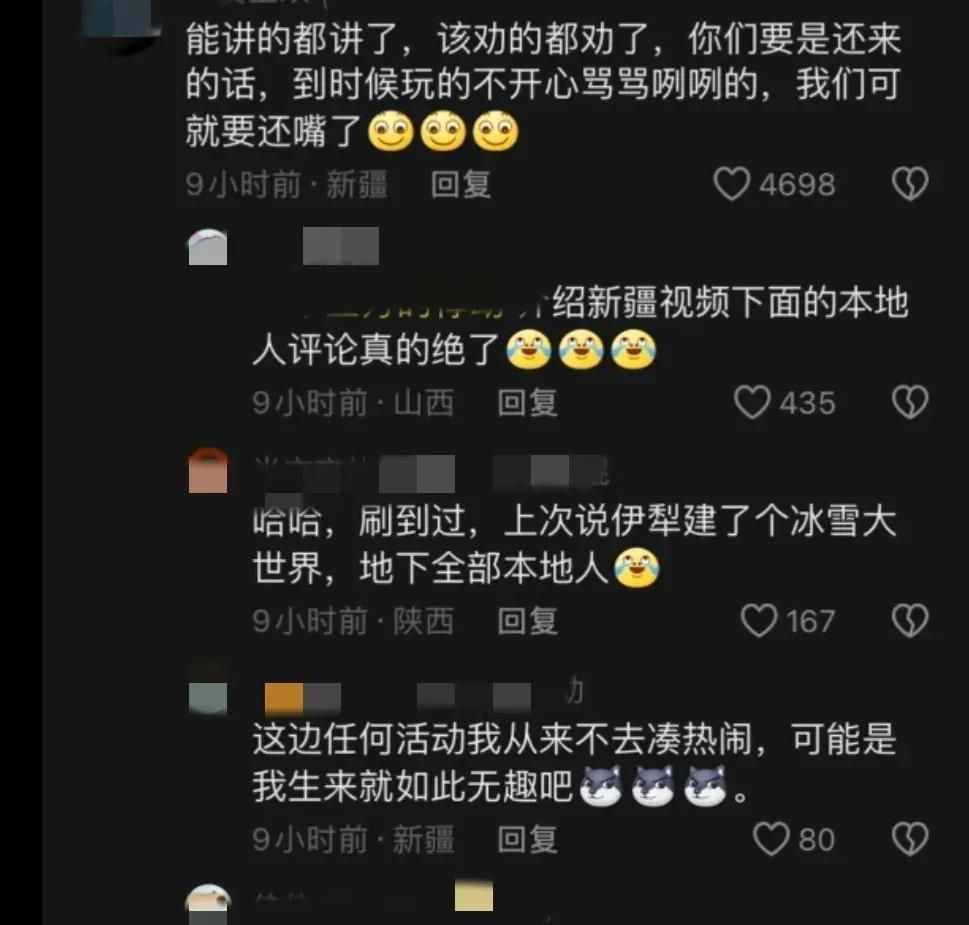
Task: Like the Shaanxi comment about 伊犁冰雪大世界
Action: [x=759, y=621]
